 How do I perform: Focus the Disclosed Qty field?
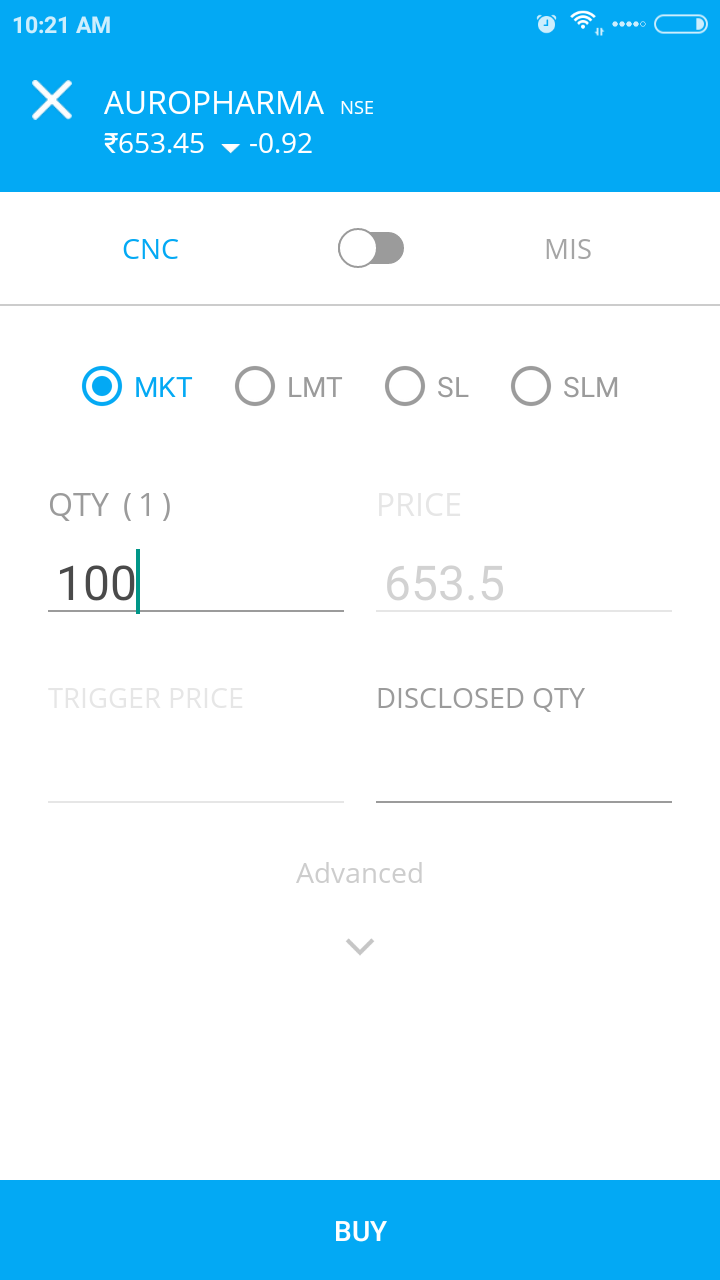pyautogui.click(x=524, y=771)
